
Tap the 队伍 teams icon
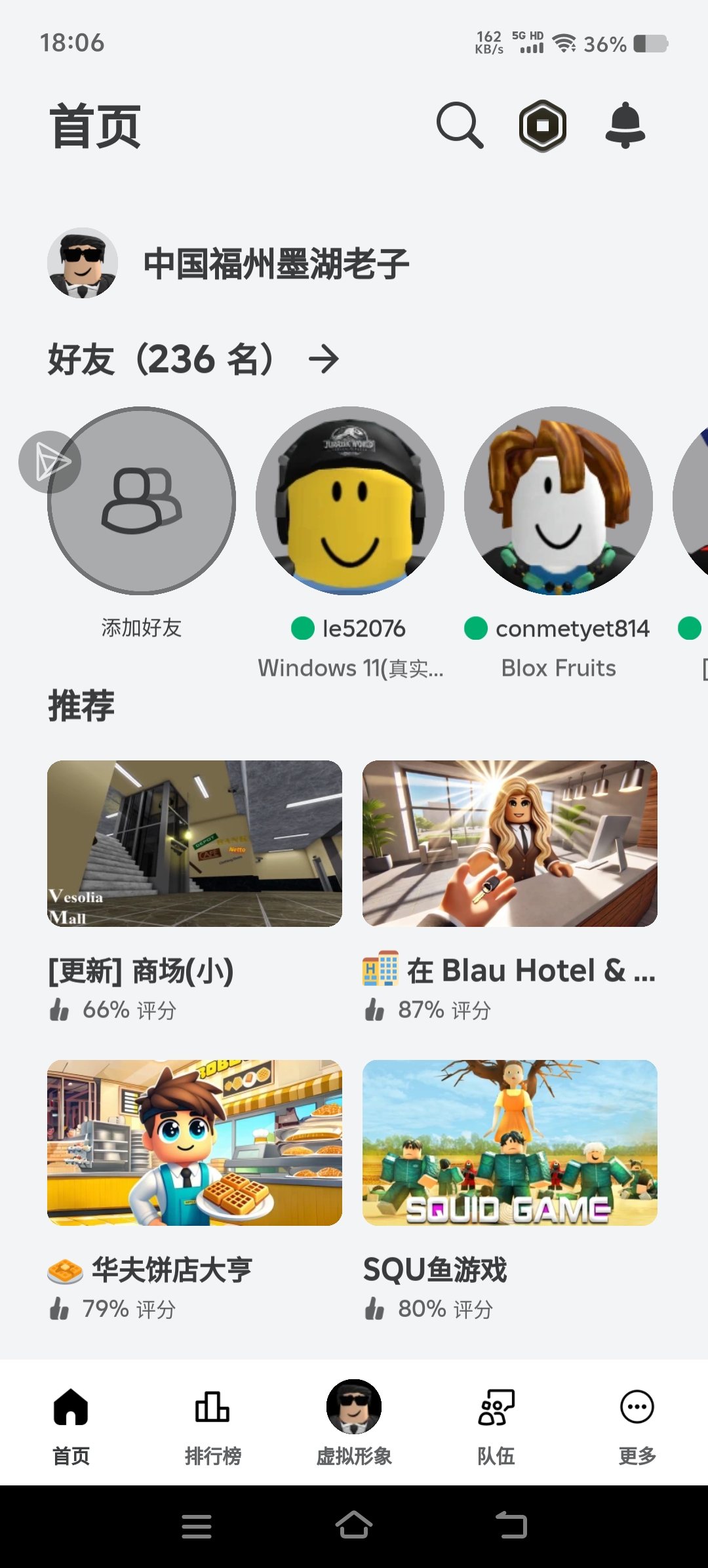point(496,1407)
